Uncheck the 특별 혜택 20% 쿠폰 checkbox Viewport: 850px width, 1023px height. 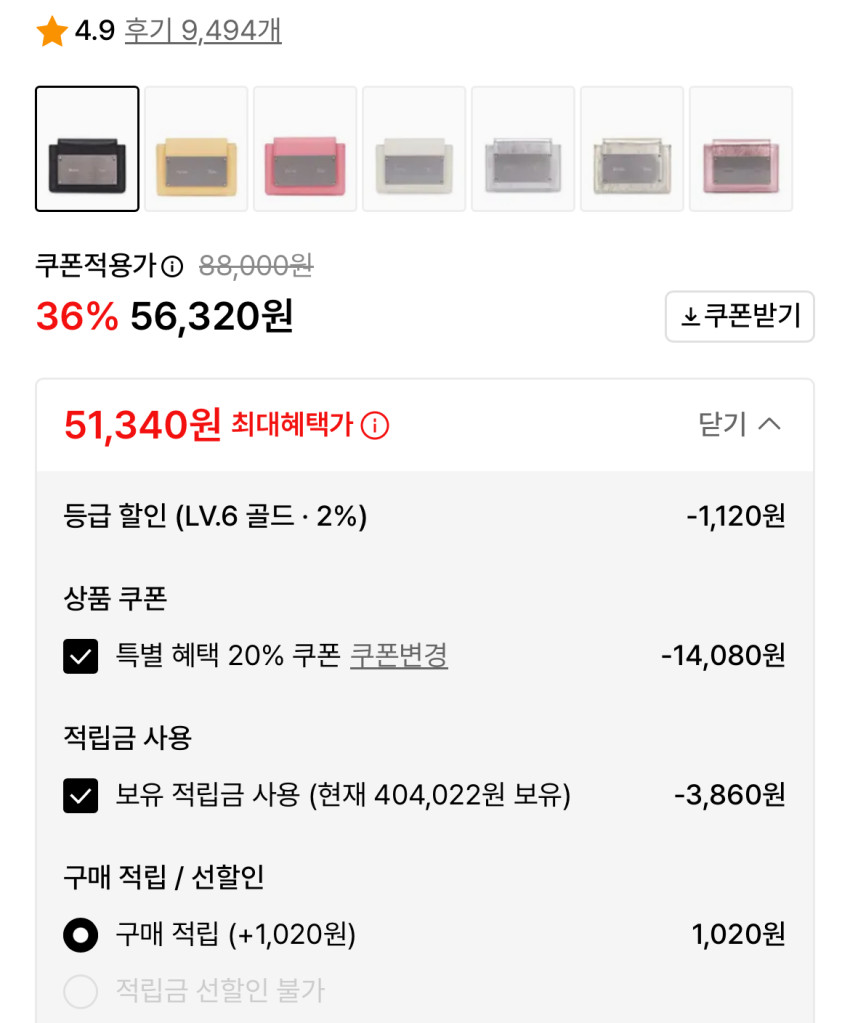[x=81, y=656]
